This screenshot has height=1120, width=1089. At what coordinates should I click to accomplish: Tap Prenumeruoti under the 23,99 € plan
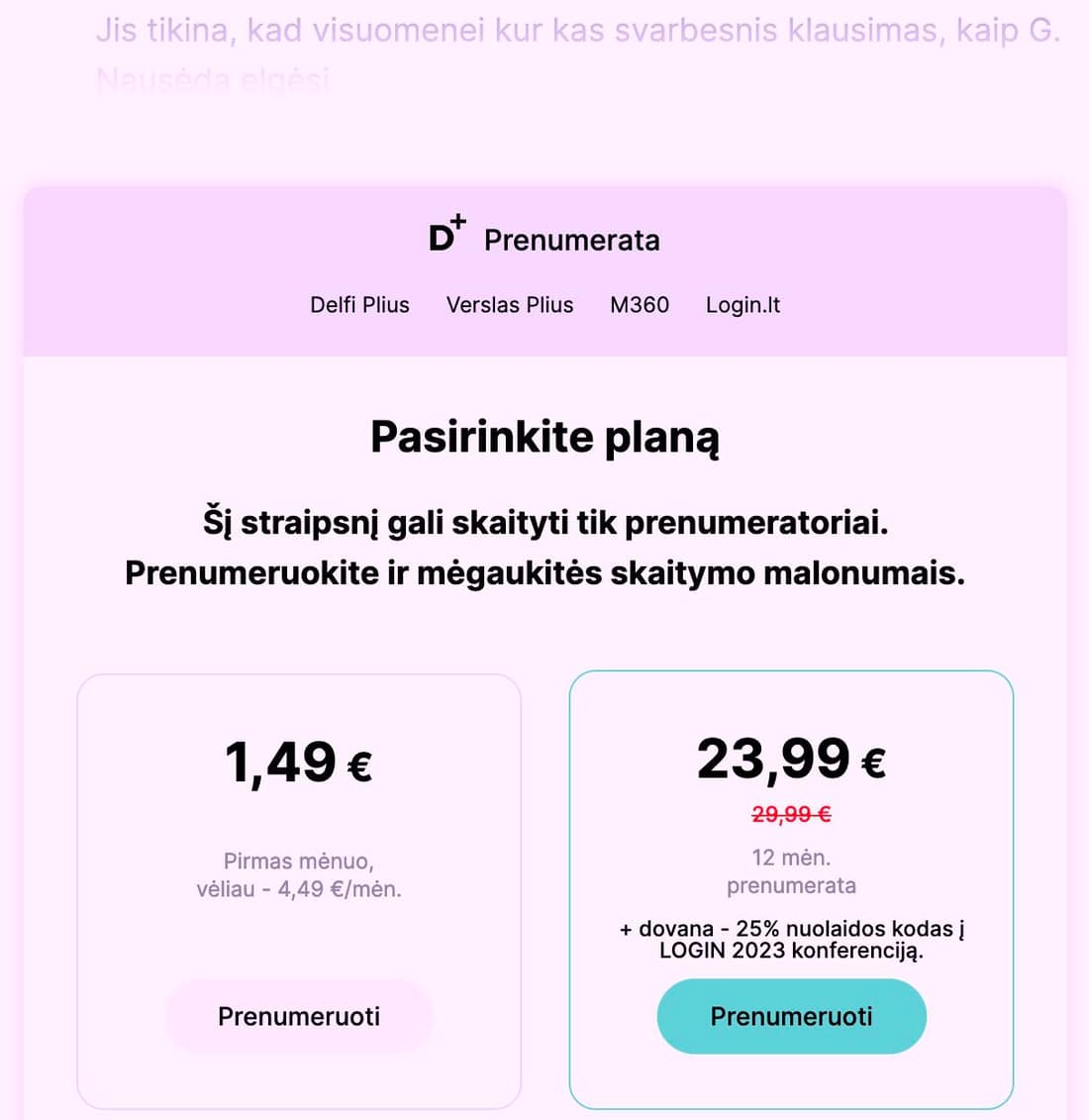click(x=791, y=1016)
